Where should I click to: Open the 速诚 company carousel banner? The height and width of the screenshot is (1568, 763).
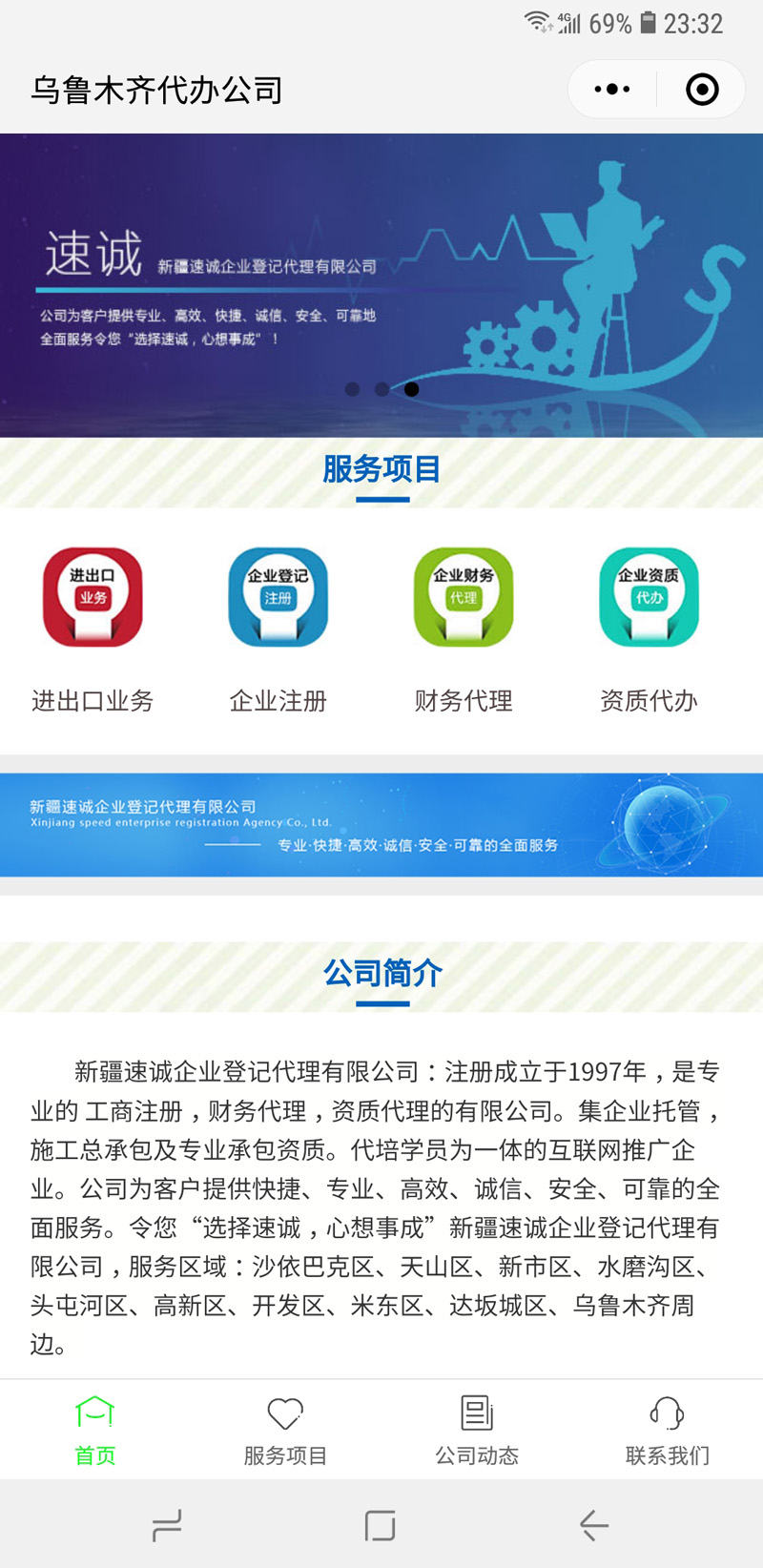click(381, 284)
